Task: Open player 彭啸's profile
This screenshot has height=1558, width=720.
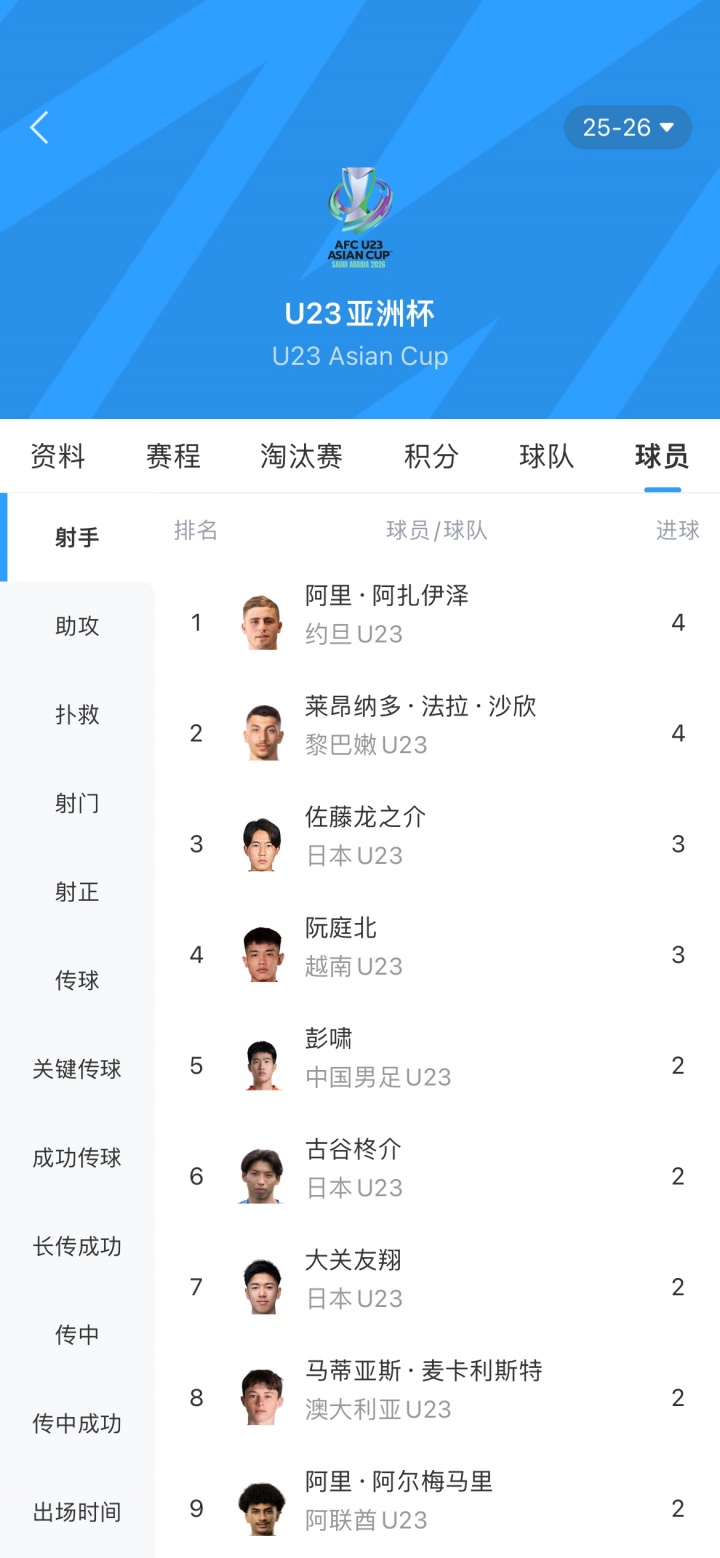Action: [x=327, y=1038]
